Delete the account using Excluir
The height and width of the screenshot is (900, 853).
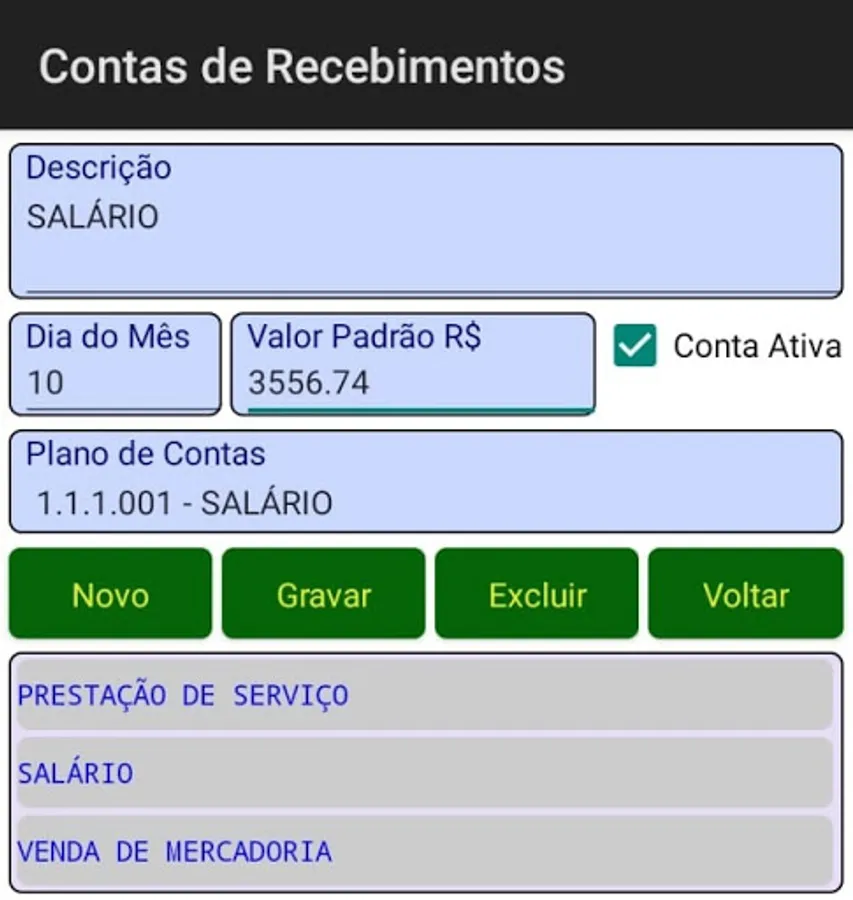(x=537, y=594)
